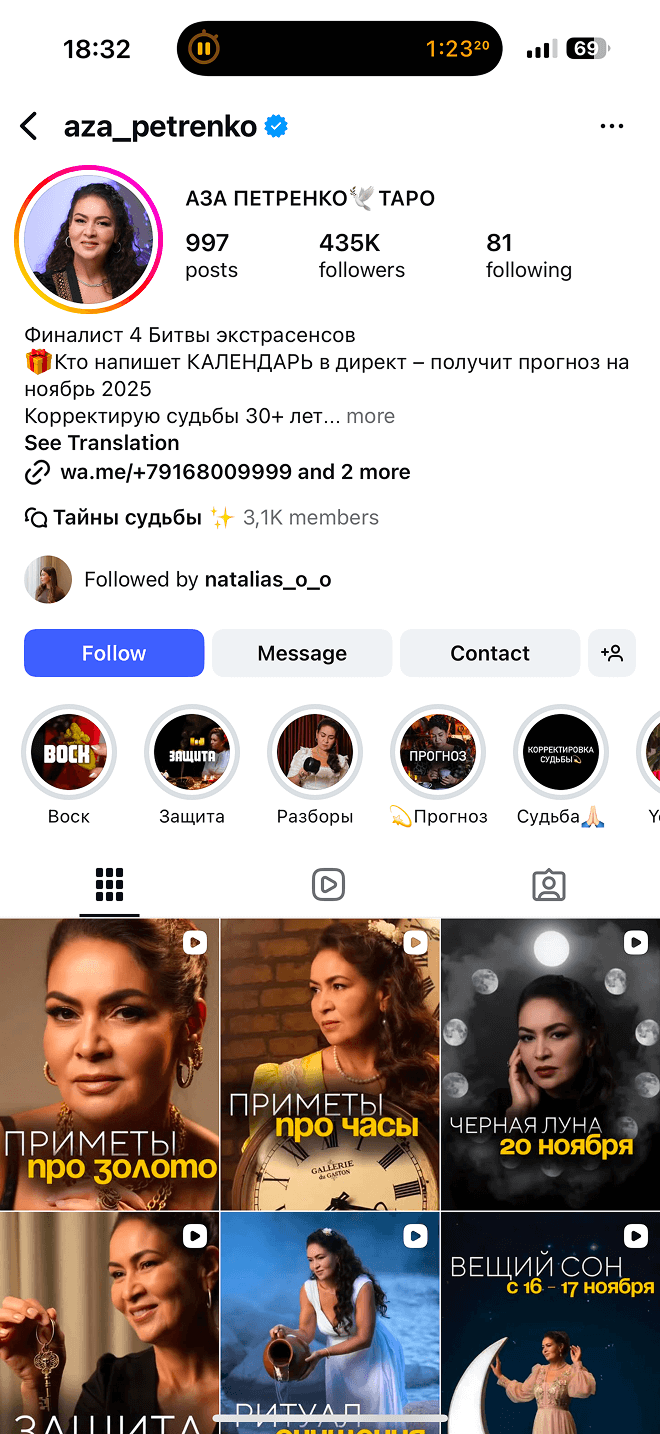Open the Черная луна 20 ноября reel
Screen dimensions: 660x1434
coord(550,1064)
